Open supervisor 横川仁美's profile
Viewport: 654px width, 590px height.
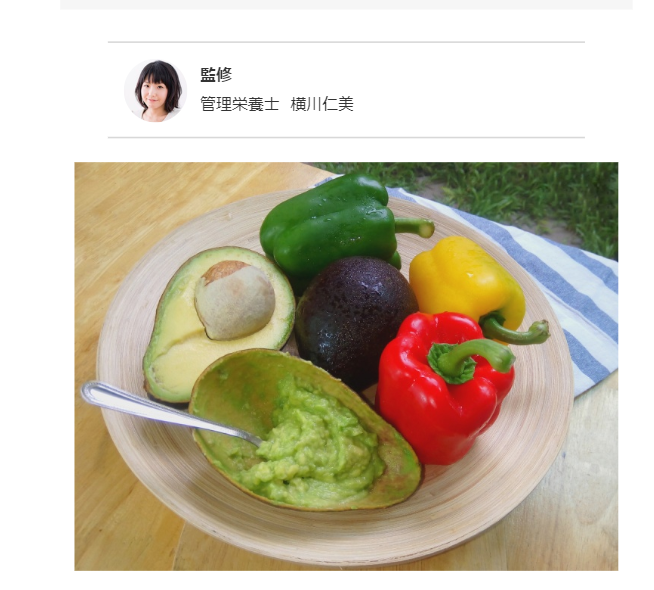coord(321,104)
